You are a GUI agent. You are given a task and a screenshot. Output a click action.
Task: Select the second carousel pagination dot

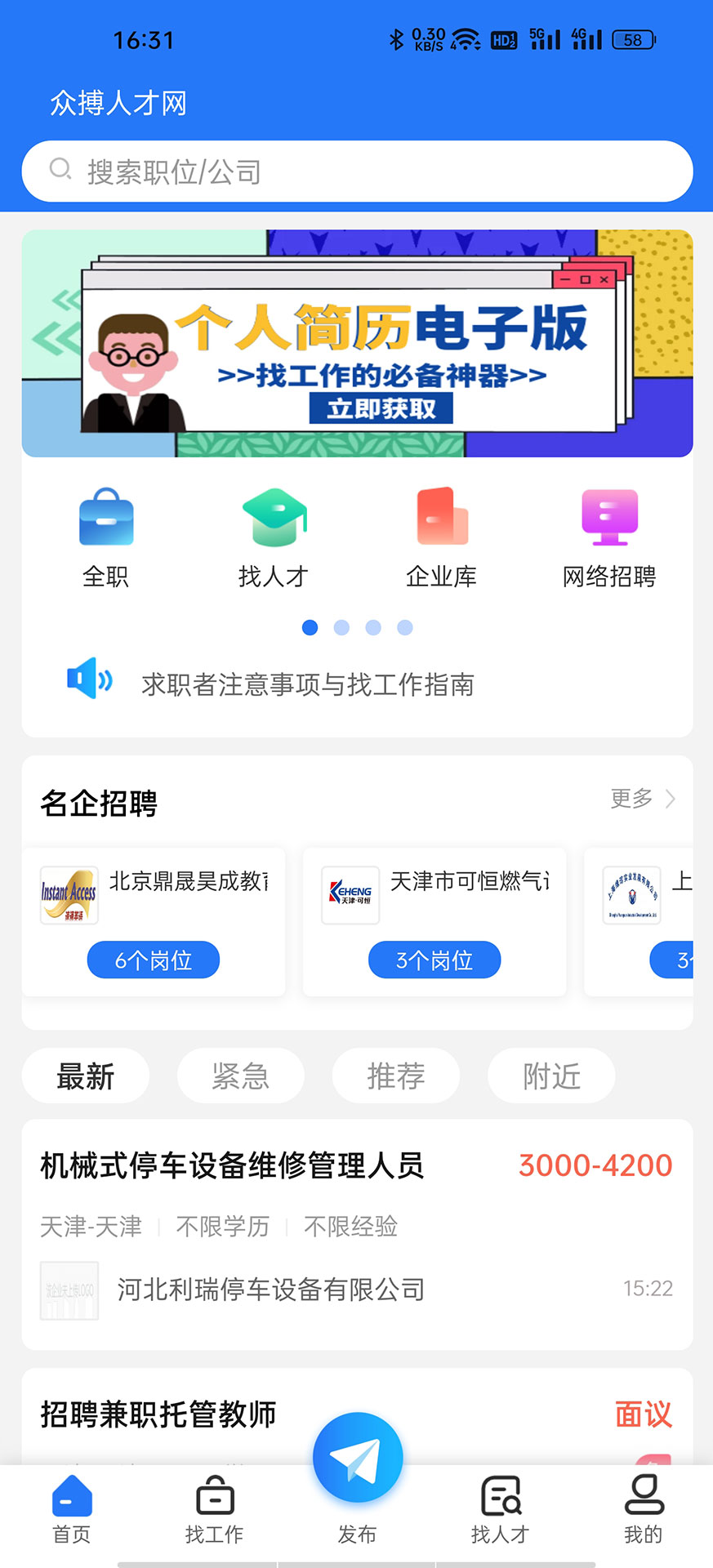click(x=341, y=627)
